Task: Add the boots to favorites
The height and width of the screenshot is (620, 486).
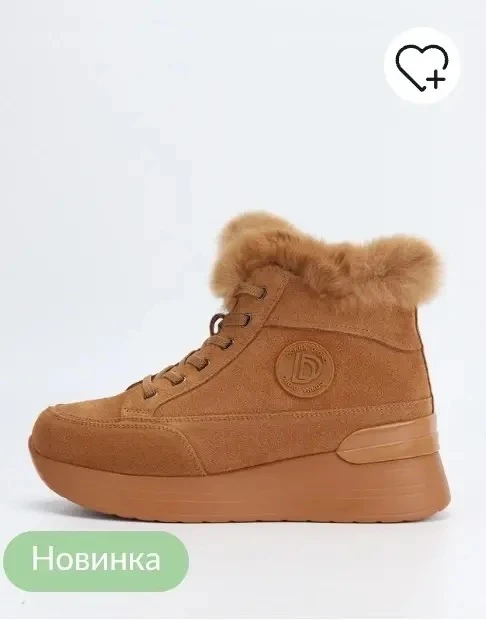Action: [x=422, y=65]
